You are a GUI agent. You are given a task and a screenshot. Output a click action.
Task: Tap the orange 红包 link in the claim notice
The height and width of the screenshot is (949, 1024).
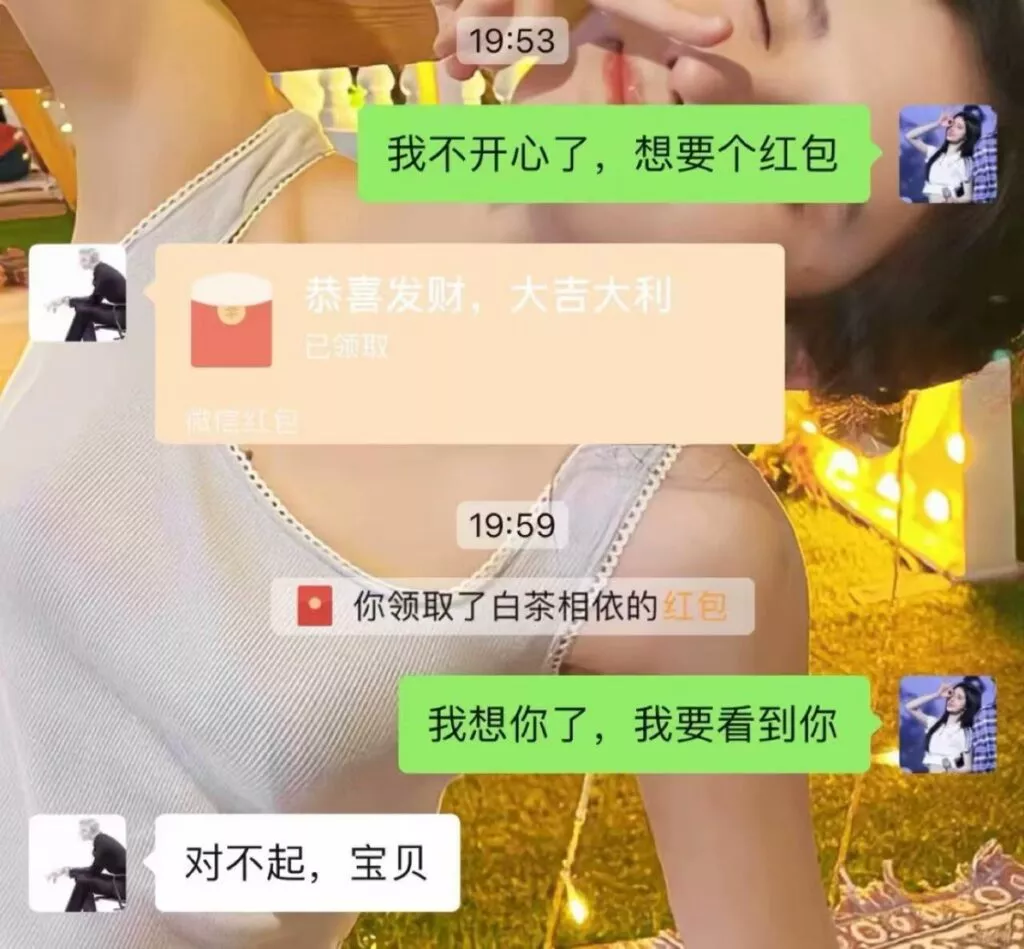693,607
